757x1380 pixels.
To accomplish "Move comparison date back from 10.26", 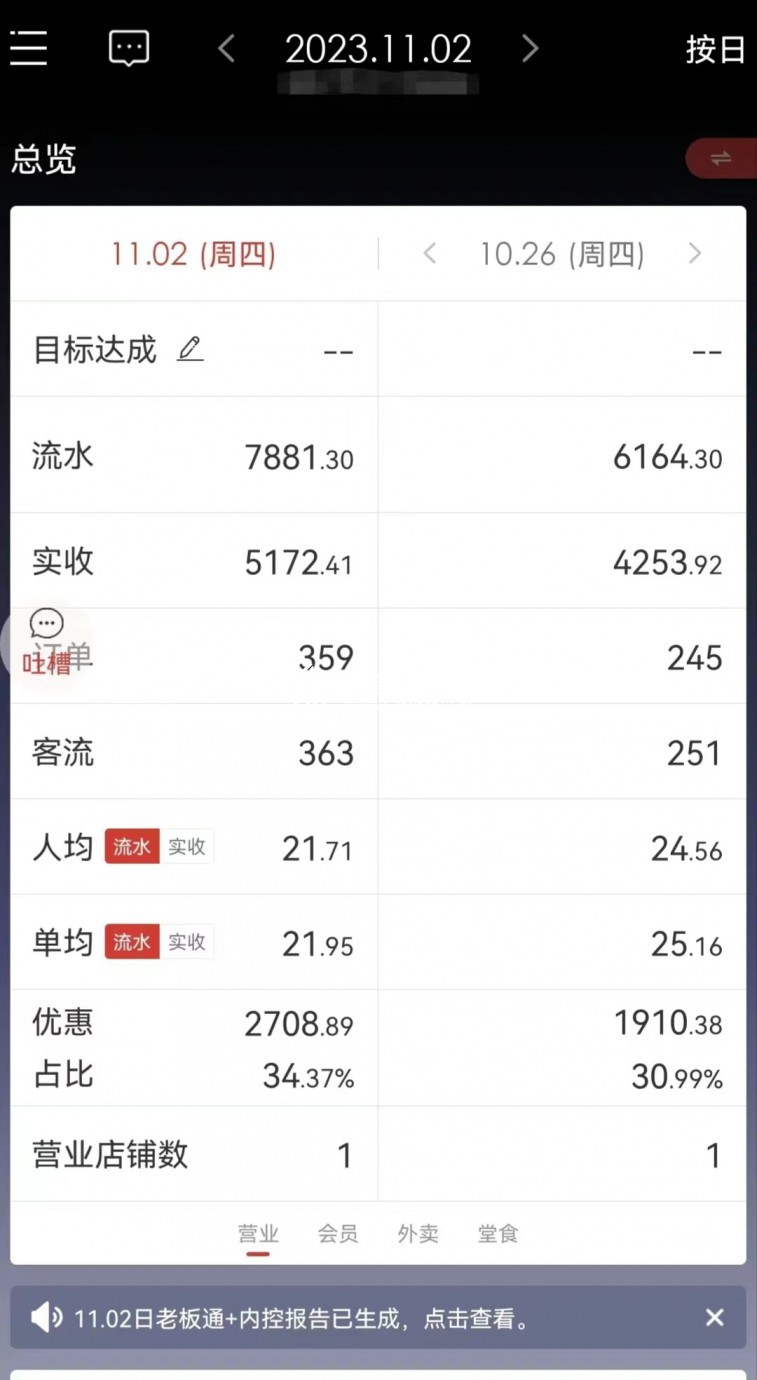I will pyautogui.click(x=430, y=254).
